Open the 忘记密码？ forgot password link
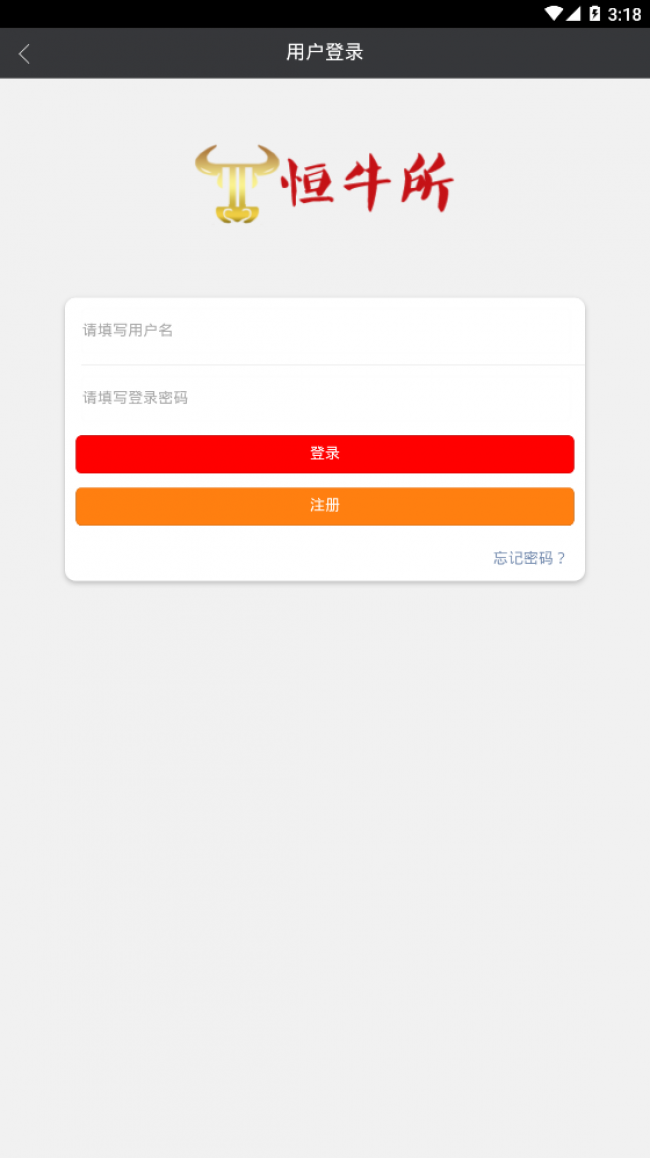This screenshot has height=1158, width=650. click(530, 558)
